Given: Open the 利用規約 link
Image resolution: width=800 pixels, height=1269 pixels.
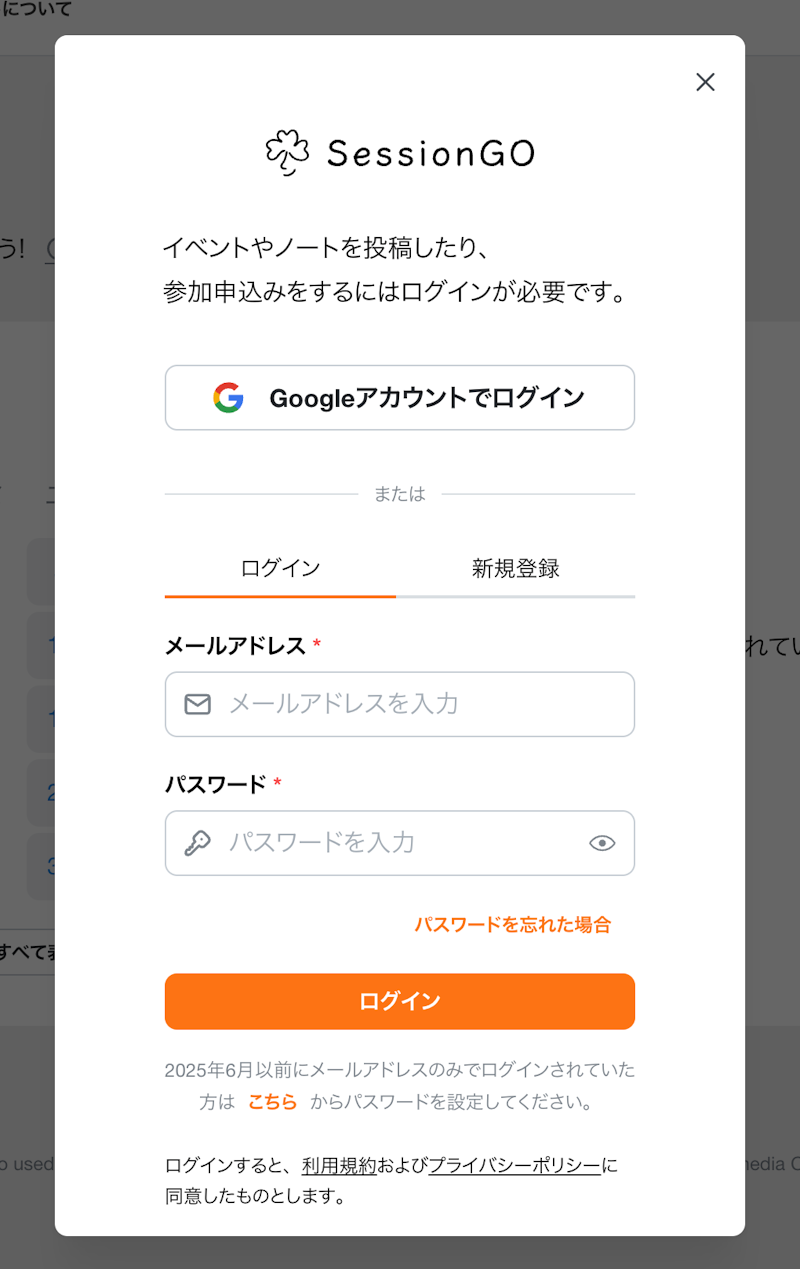Looking at the screenshot, I should coord(339,1165).
